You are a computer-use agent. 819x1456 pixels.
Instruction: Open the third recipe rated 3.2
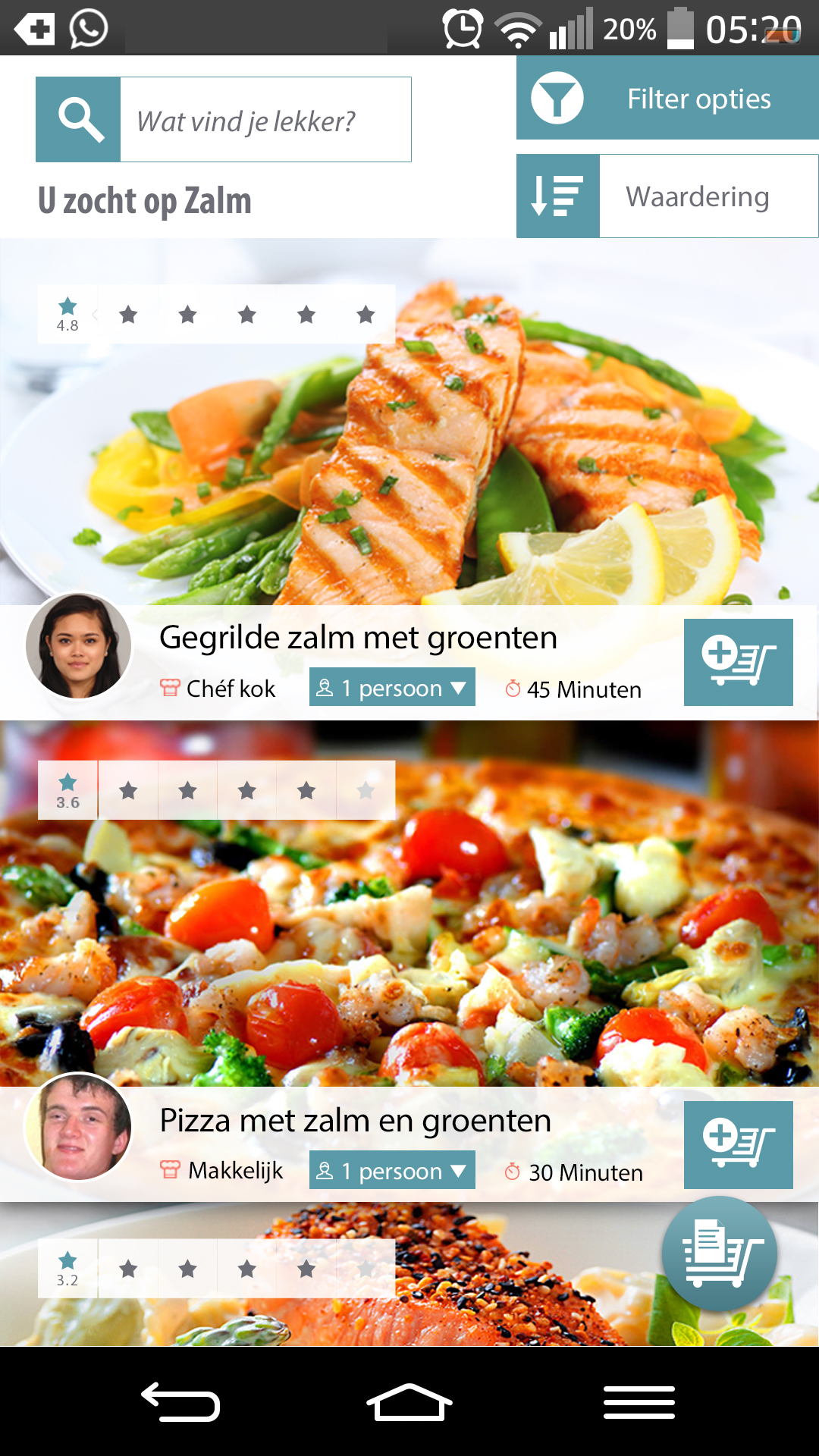pos(409,1274)
